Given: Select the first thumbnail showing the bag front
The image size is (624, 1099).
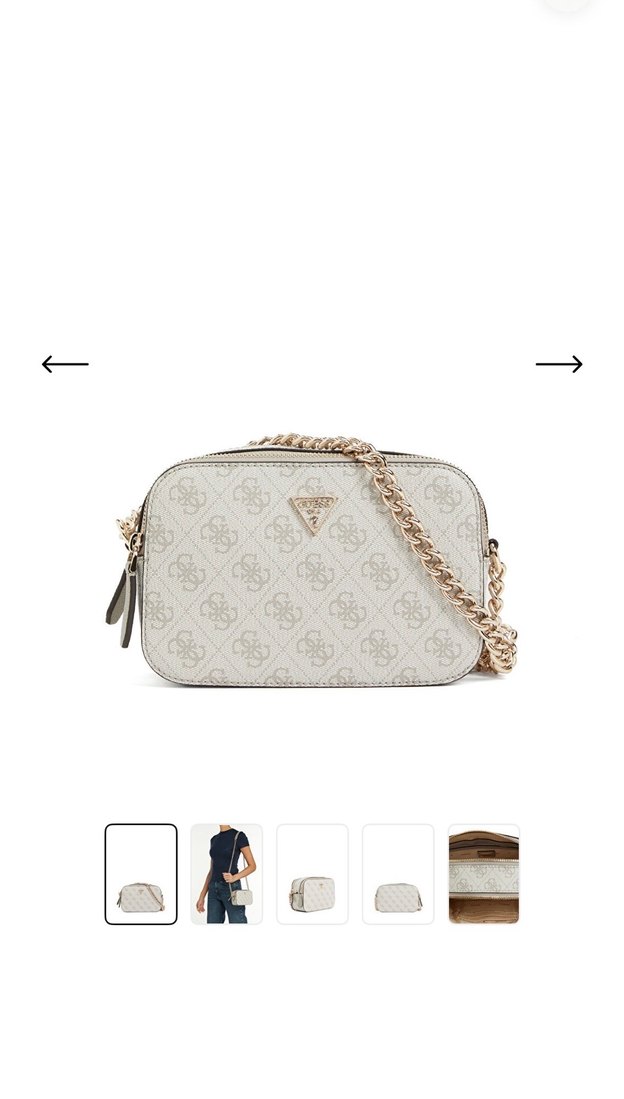Looking at the screenshot, I should (141, 874).
